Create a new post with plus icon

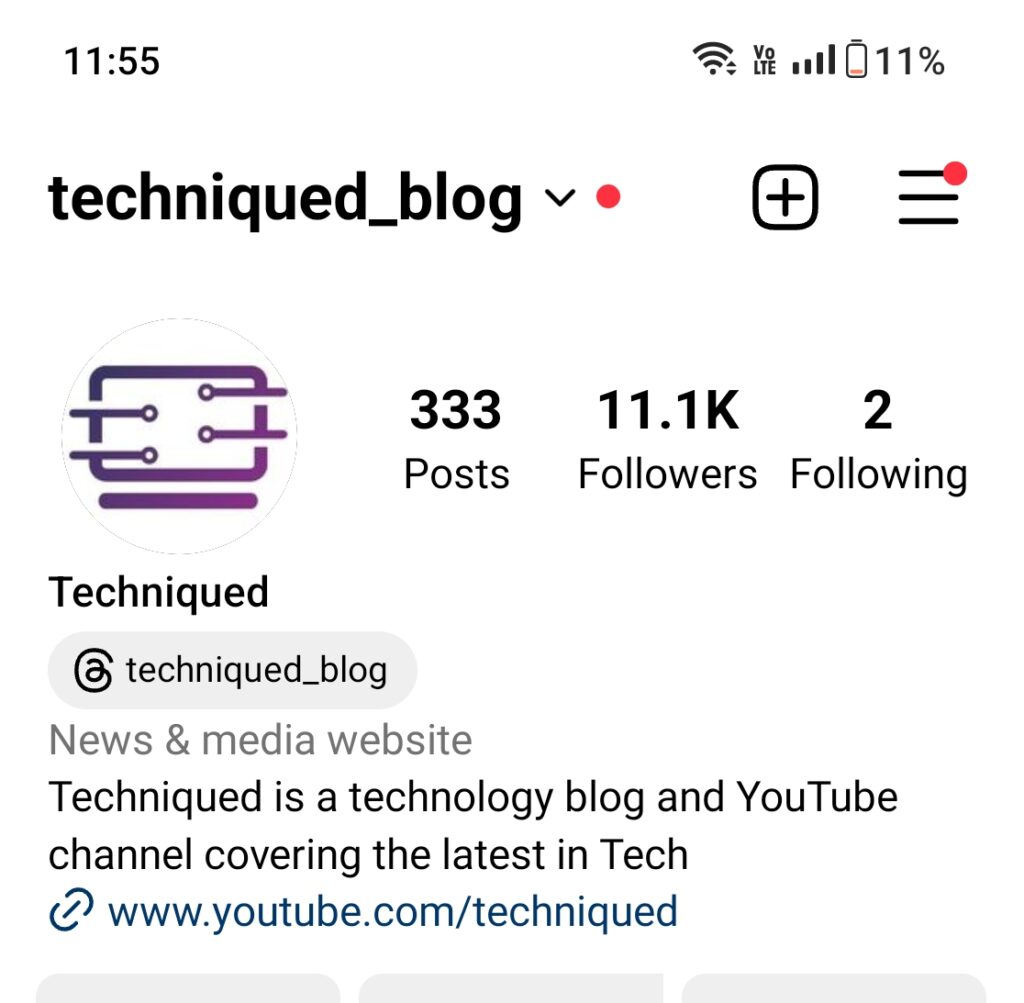pos(785,197)
